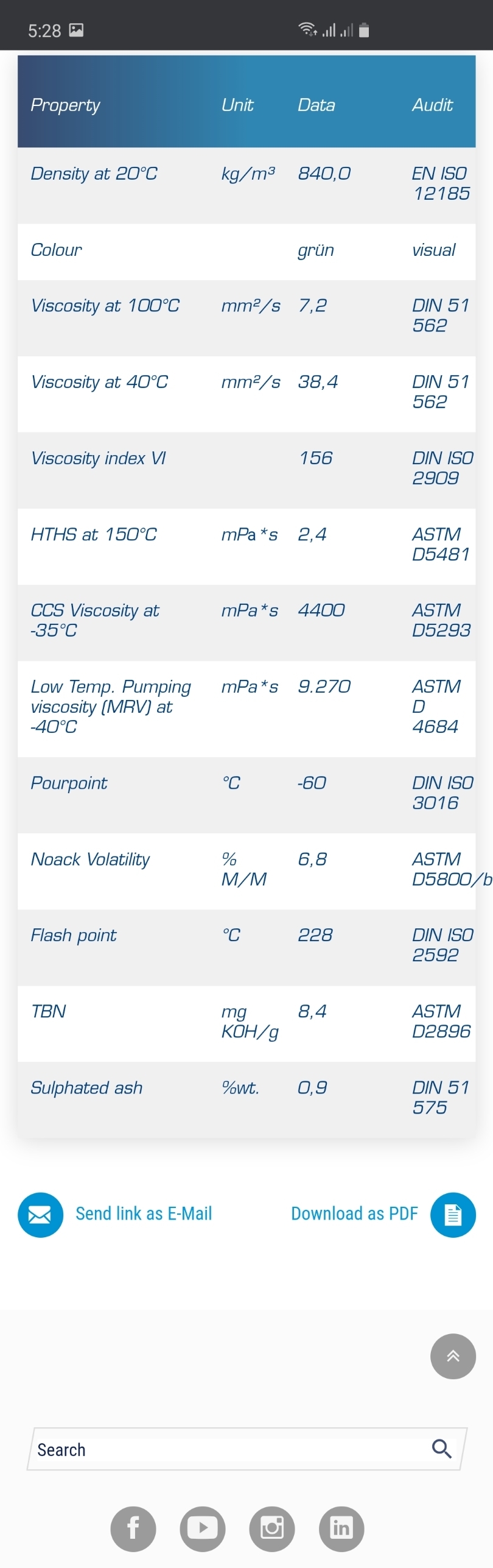Tap the magnifier search icon

(x=442, y=1449)
